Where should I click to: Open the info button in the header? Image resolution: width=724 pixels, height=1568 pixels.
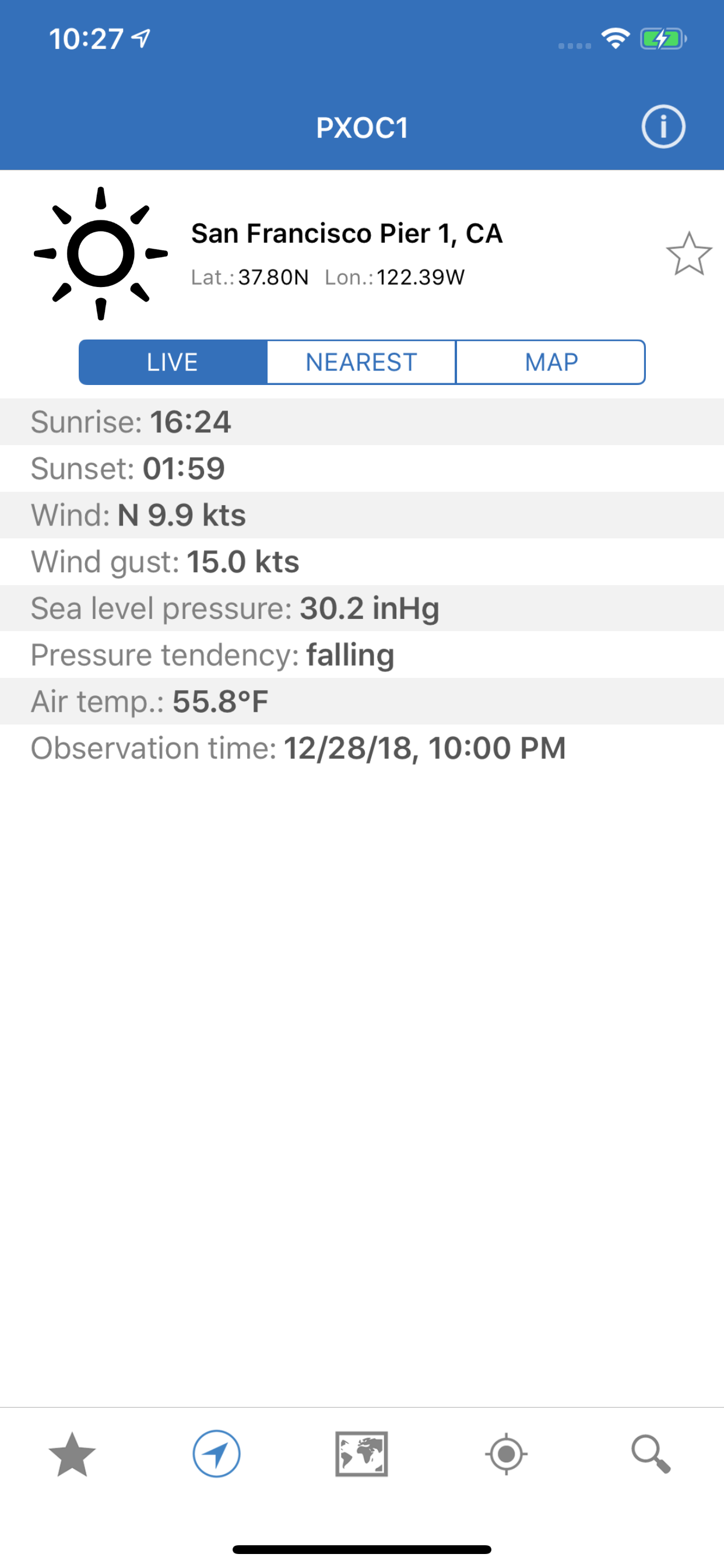(663, 127)
